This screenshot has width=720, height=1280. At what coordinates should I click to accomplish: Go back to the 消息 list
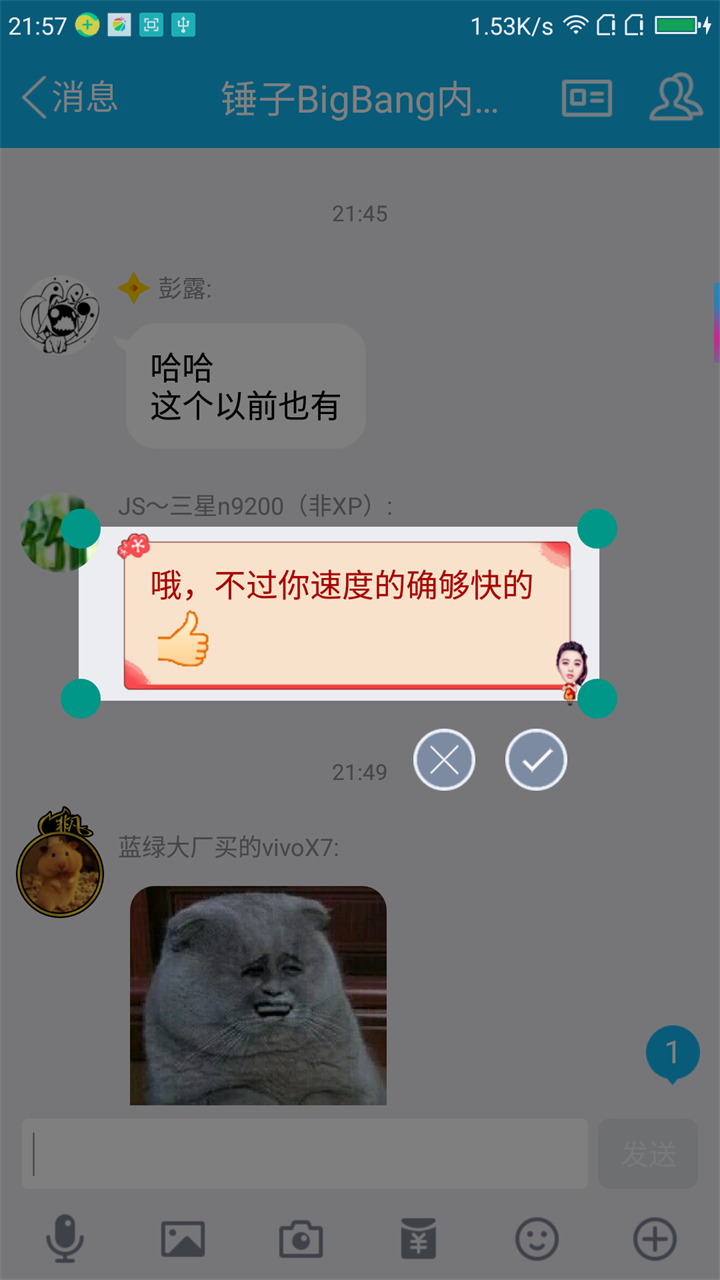pos(68,98)
